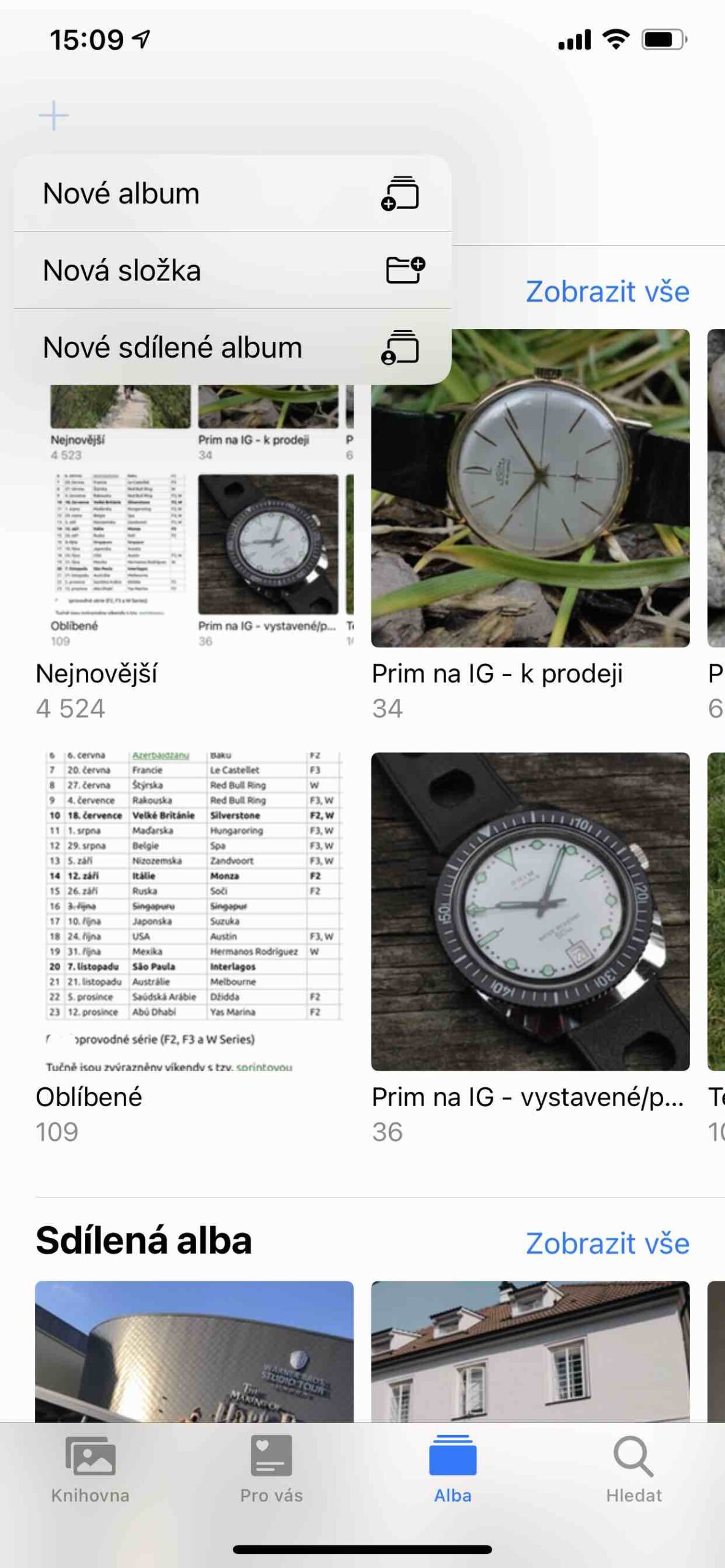Screen dimensions: 725x1568
Task: Create Nové sdílené album
Action: click(232, 347)
